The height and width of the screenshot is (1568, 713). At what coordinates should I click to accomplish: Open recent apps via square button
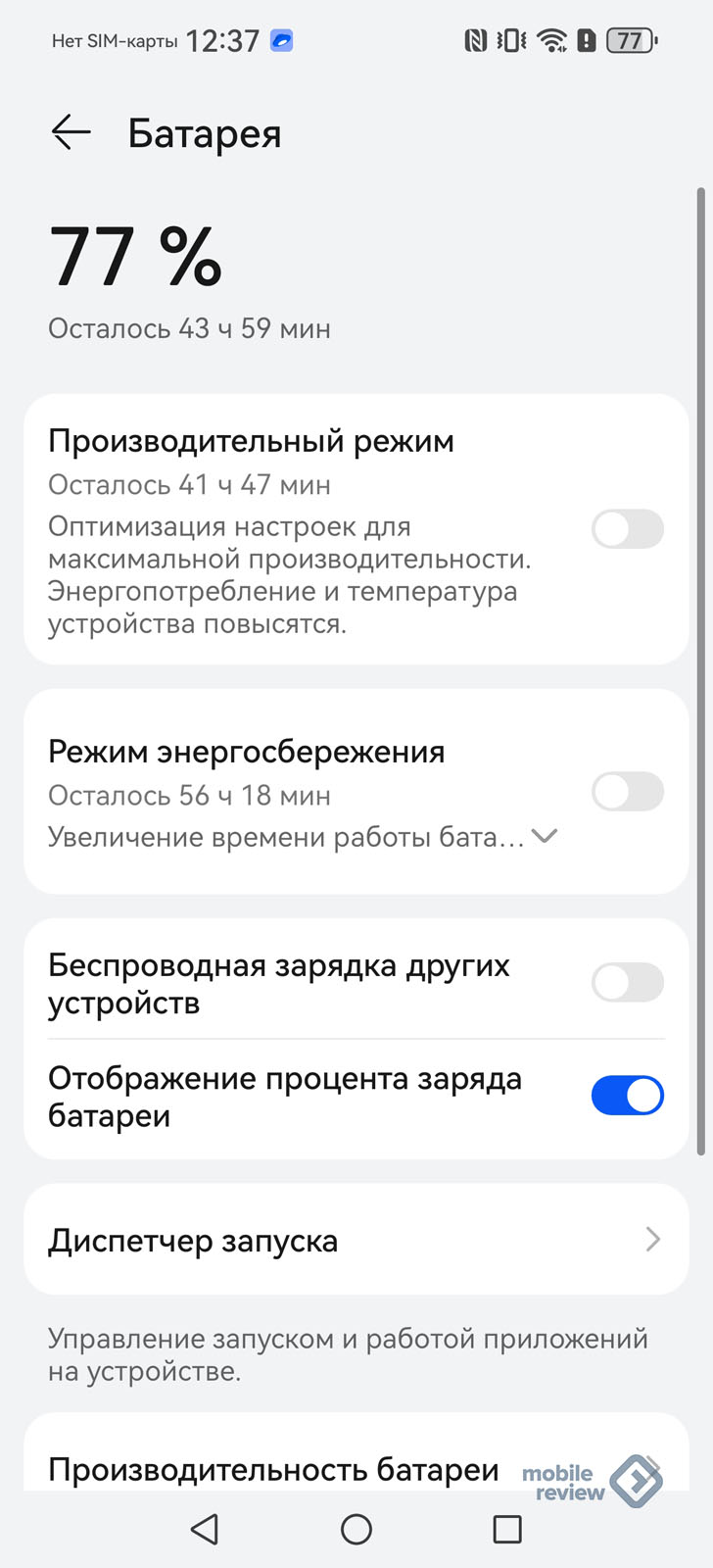(x=507, y=1529)
